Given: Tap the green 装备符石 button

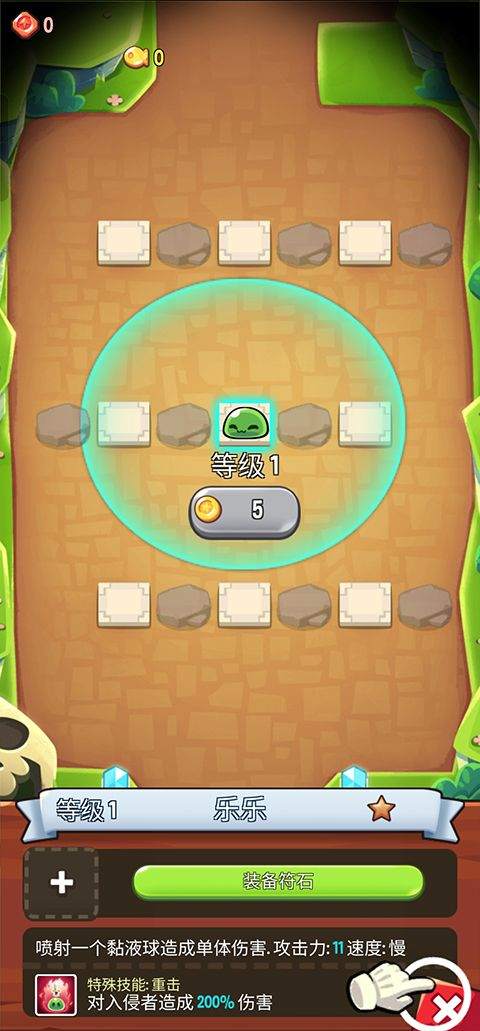Looking at the screenshot, I should coord(278,882).
